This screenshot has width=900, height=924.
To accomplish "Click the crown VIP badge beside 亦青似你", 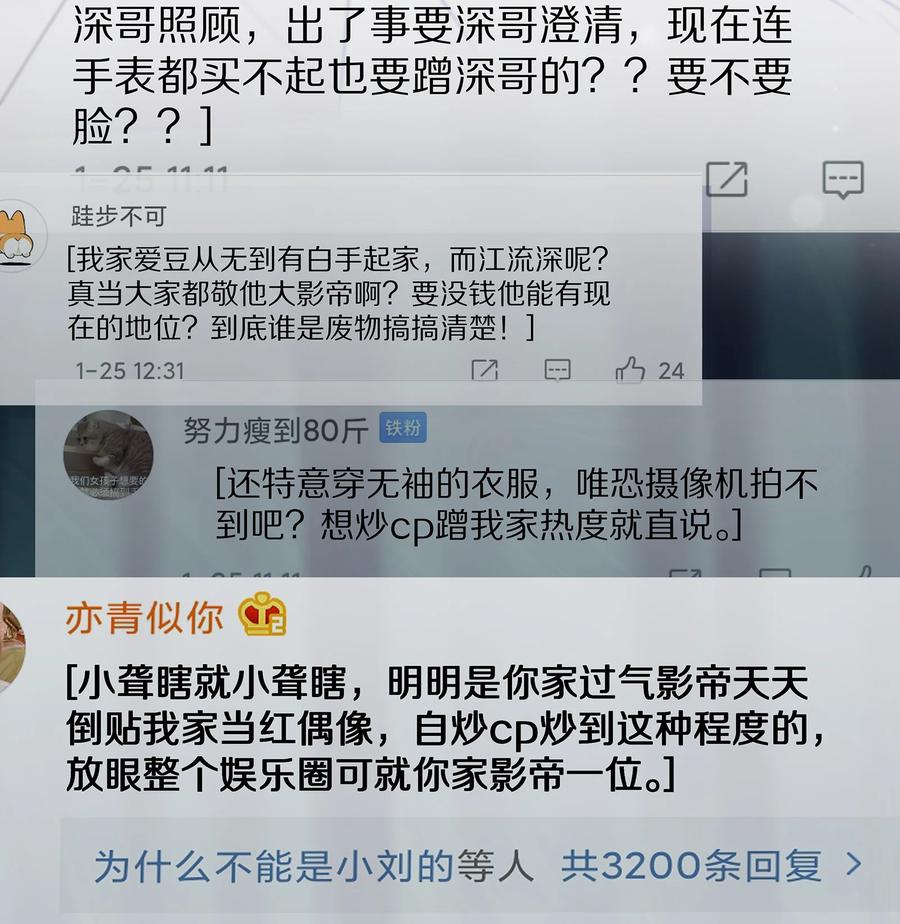I will click(262, 618).
